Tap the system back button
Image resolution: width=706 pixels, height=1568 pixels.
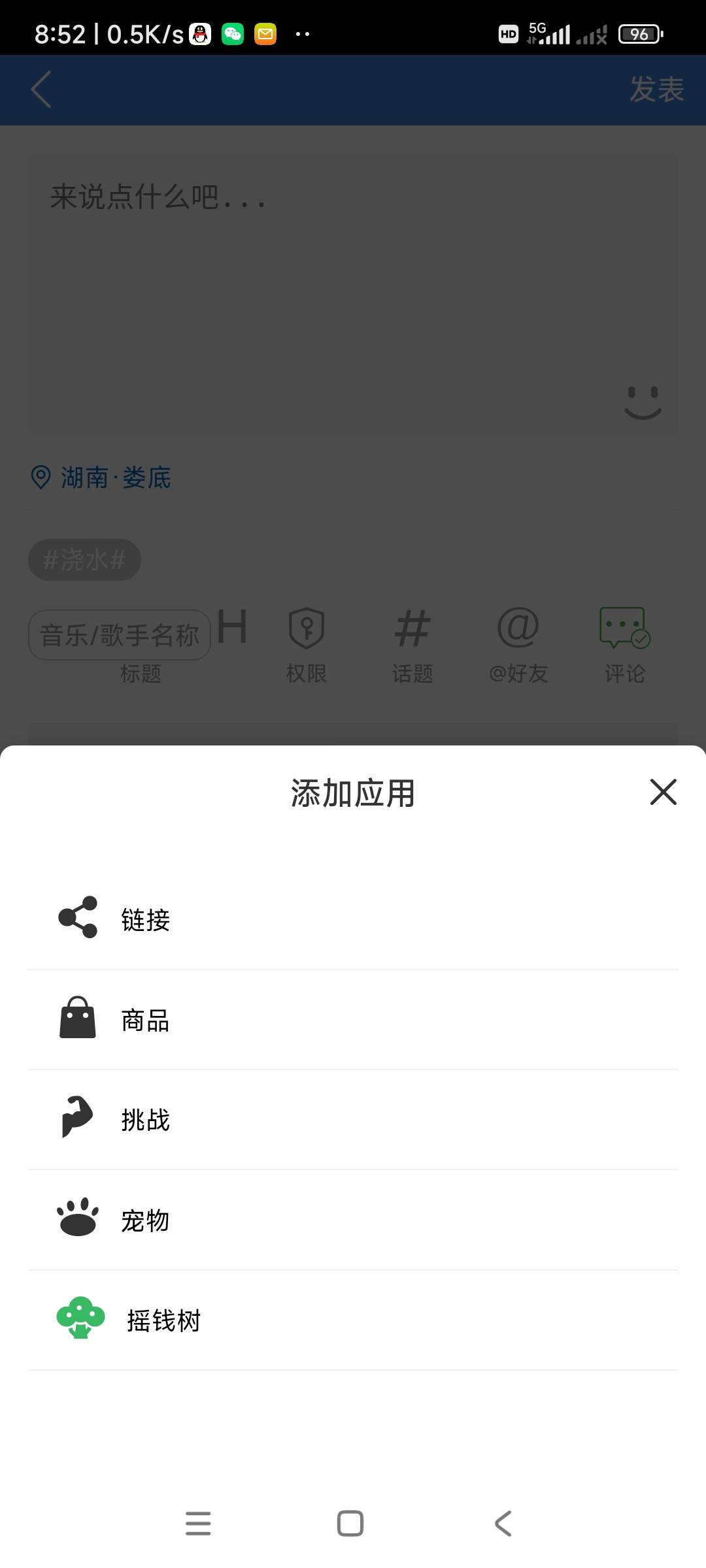503,1524
